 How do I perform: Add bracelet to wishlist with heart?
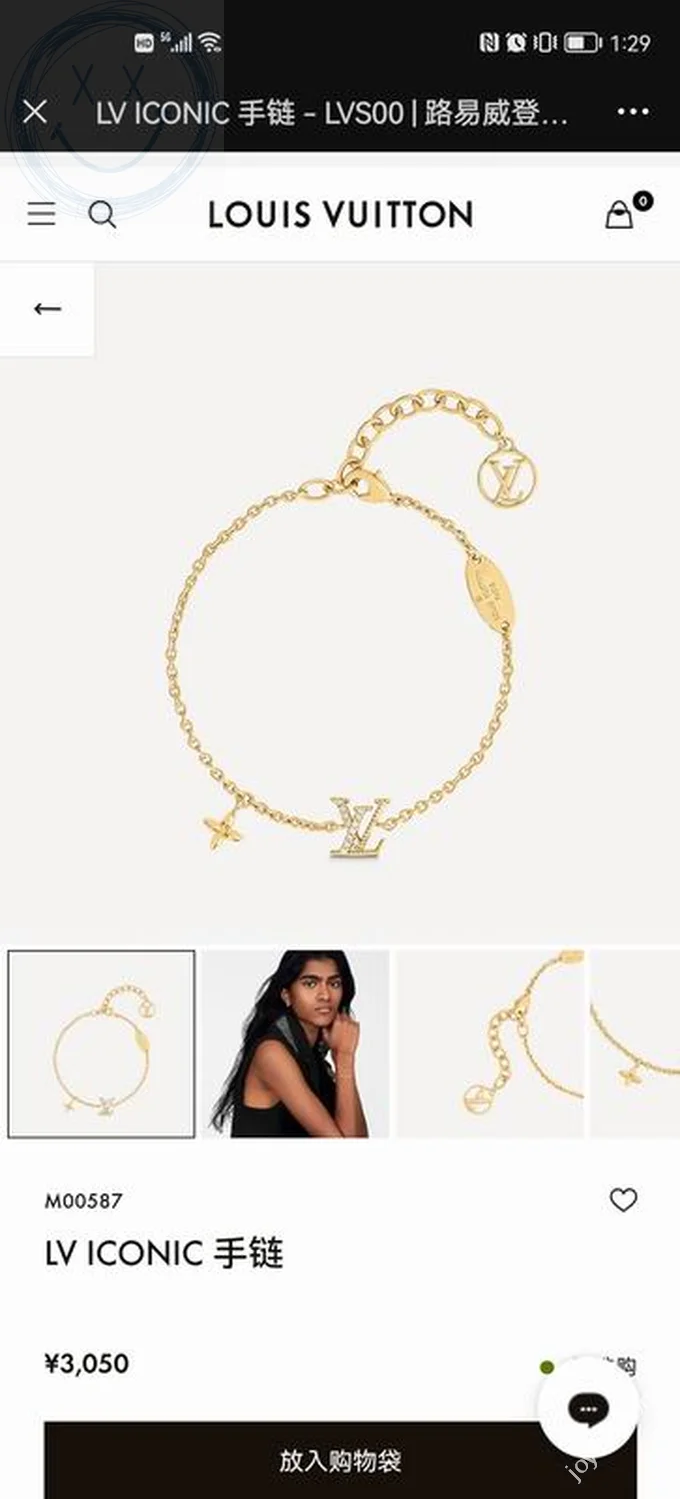[623, 1200]
